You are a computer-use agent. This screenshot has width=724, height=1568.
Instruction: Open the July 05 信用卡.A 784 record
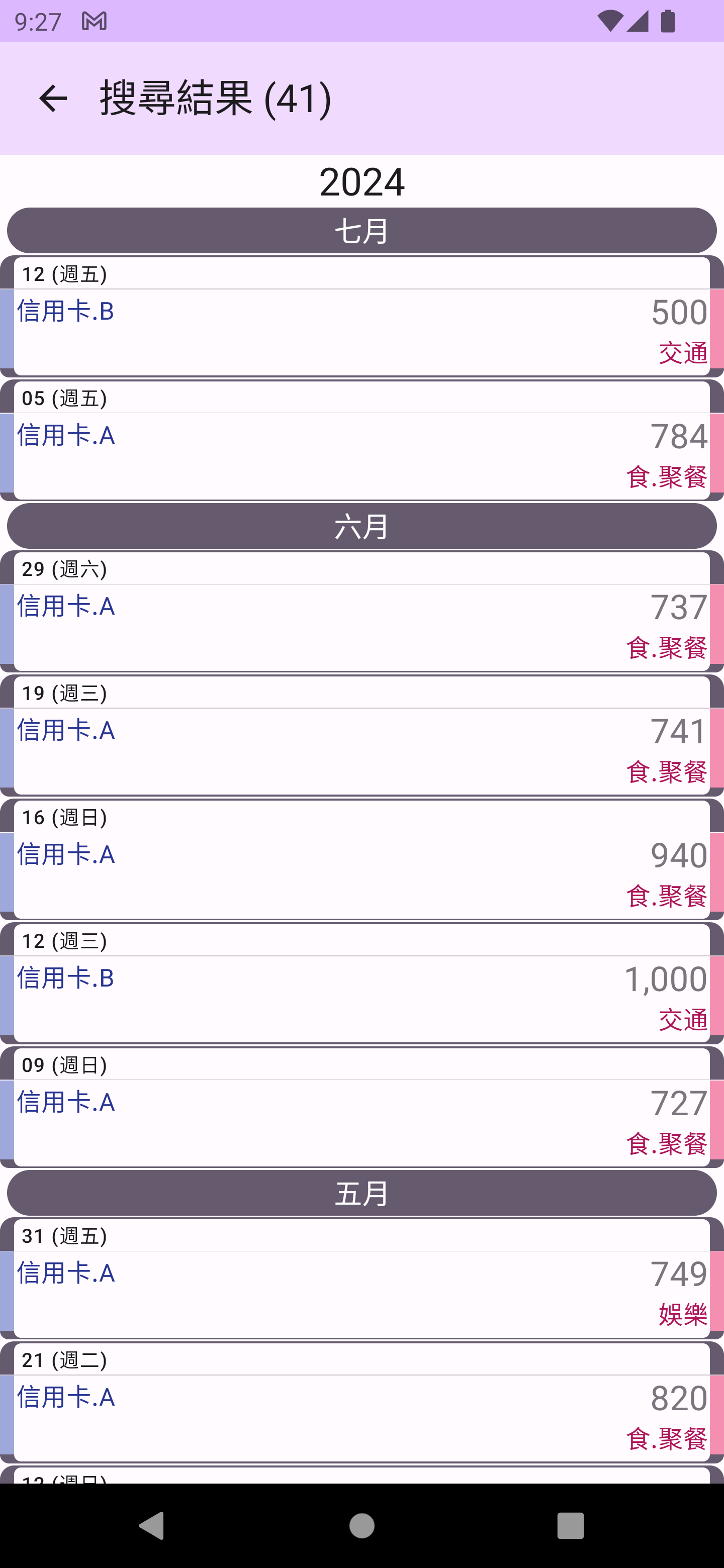tap(361, 455)
